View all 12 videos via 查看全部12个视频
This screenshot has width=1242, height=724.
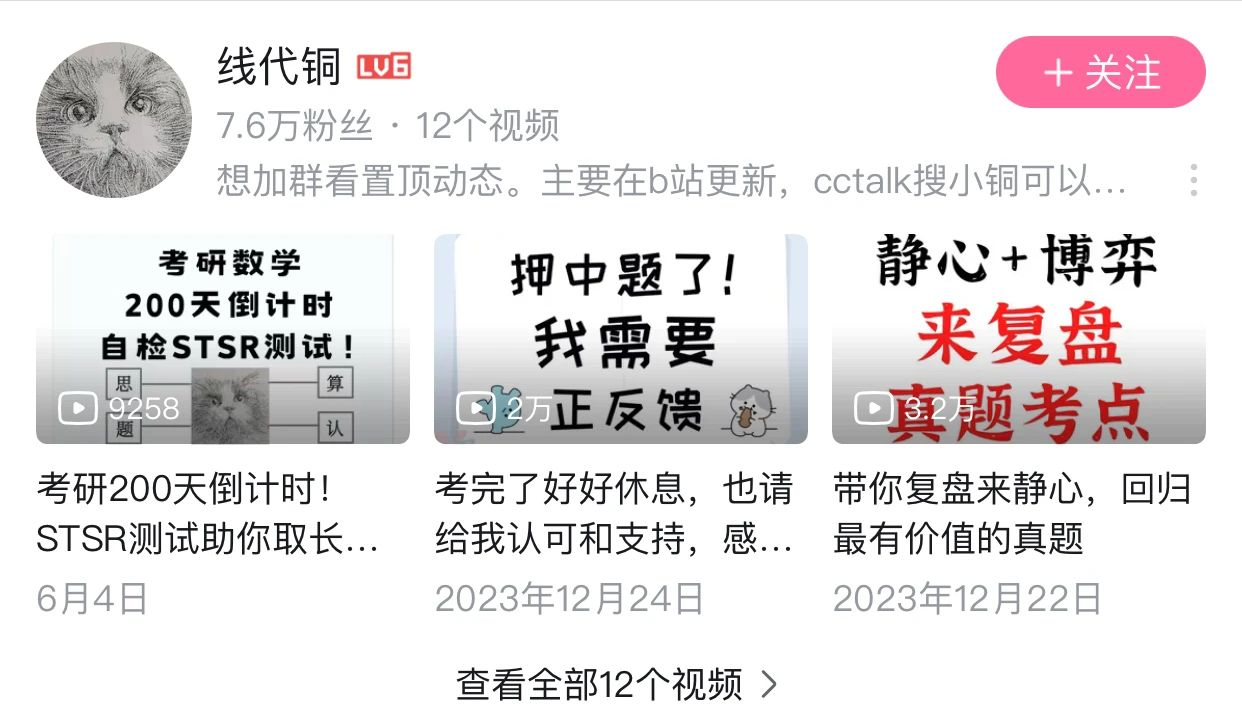(x=617, y=685)
